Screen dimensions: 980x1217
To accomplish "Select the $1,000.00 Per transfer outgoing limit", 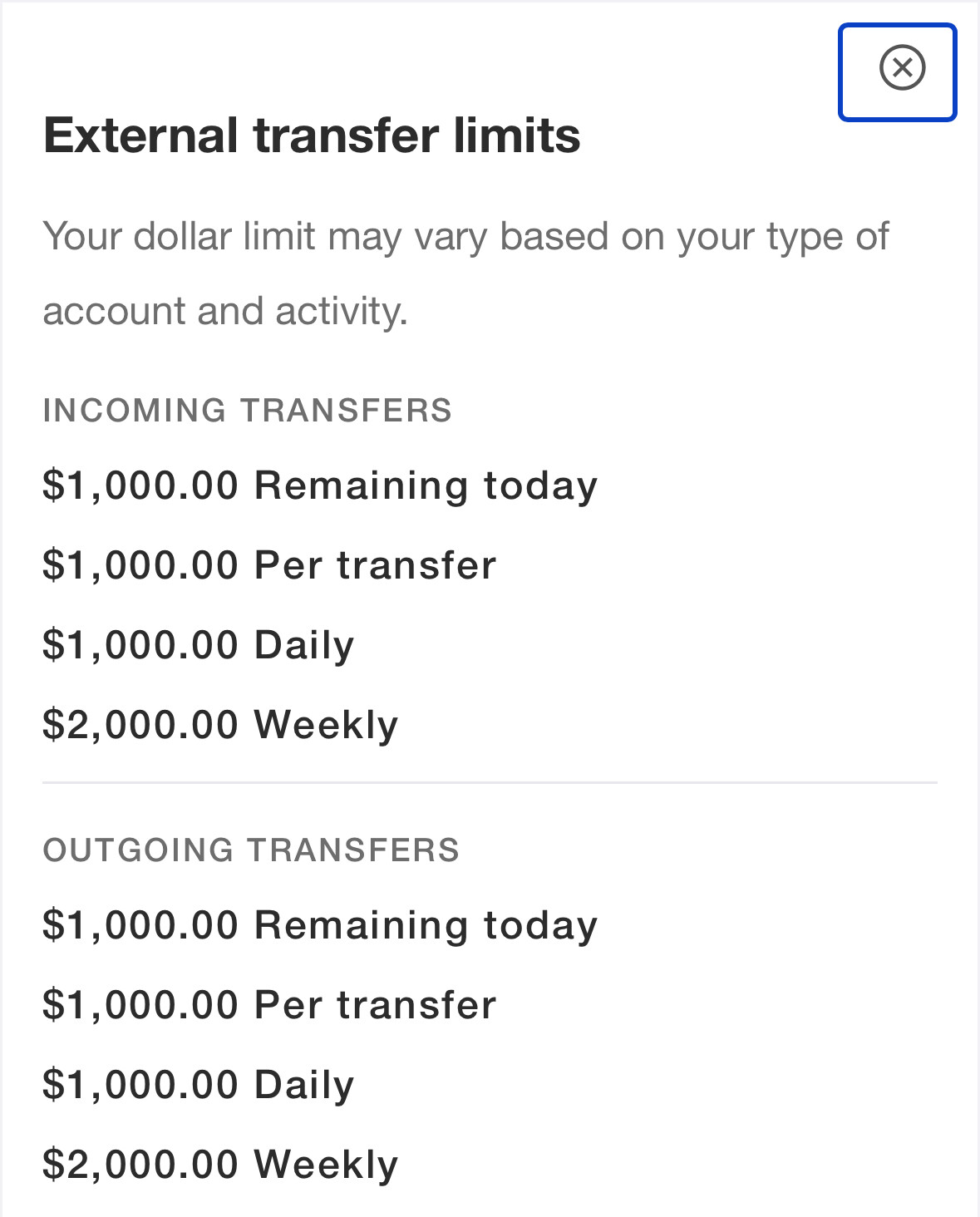I will tap(269, 1003).
